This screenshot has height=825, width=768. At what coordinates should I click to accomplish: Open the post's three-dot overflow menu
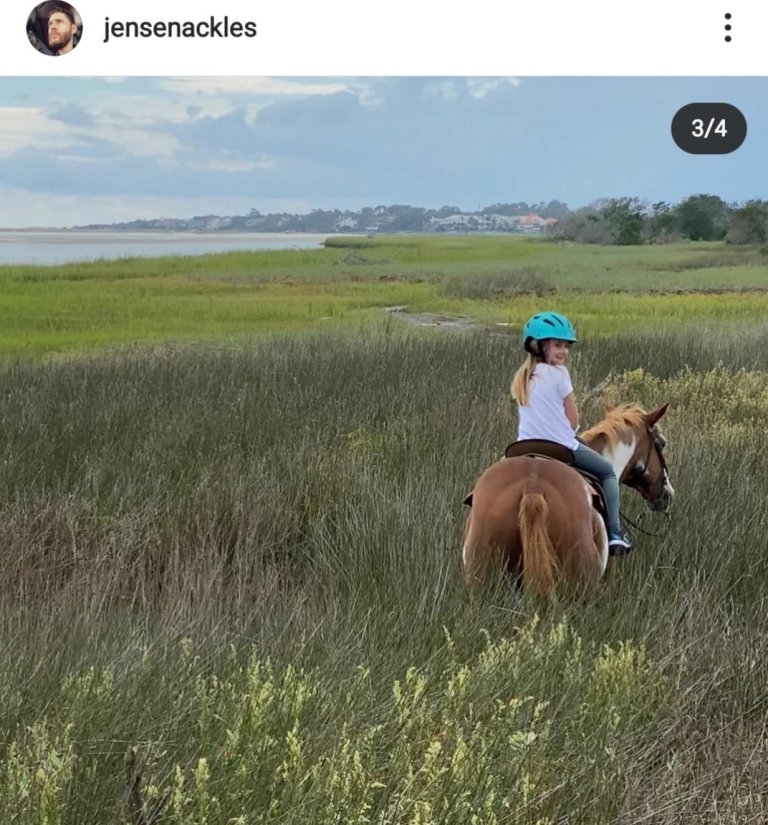[x=728, y=28]
